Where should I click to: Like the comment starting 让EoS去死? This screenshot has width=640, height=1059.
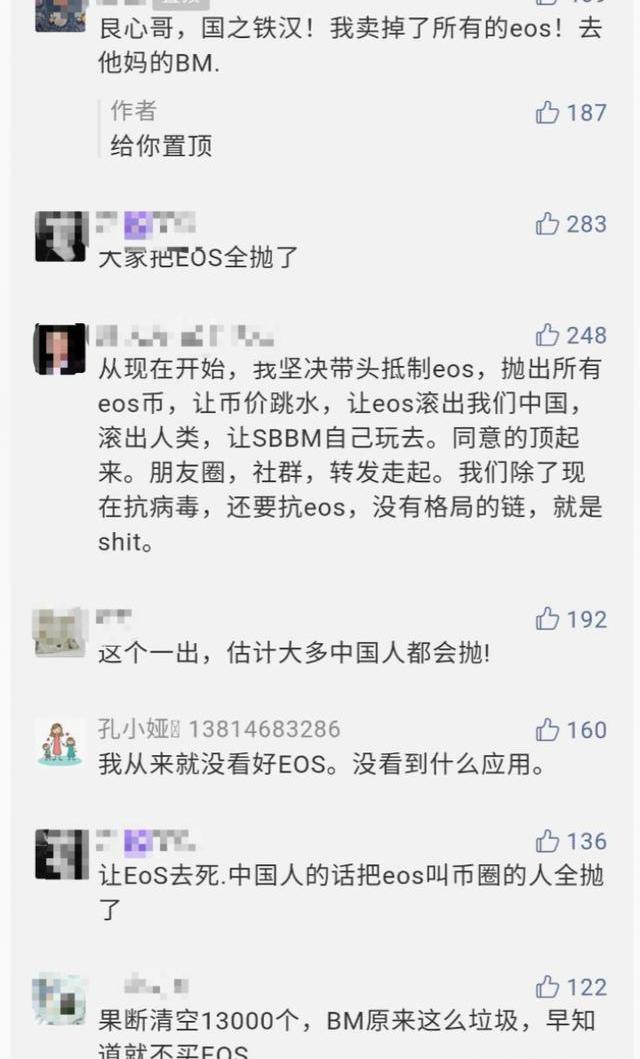(x=547, y=841)
